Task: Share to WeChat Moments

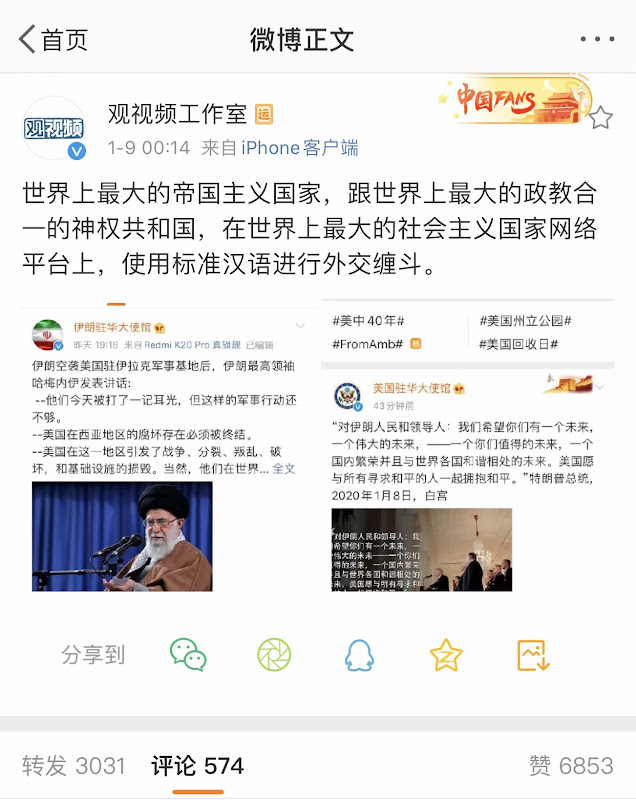Action: coord(274,655)
